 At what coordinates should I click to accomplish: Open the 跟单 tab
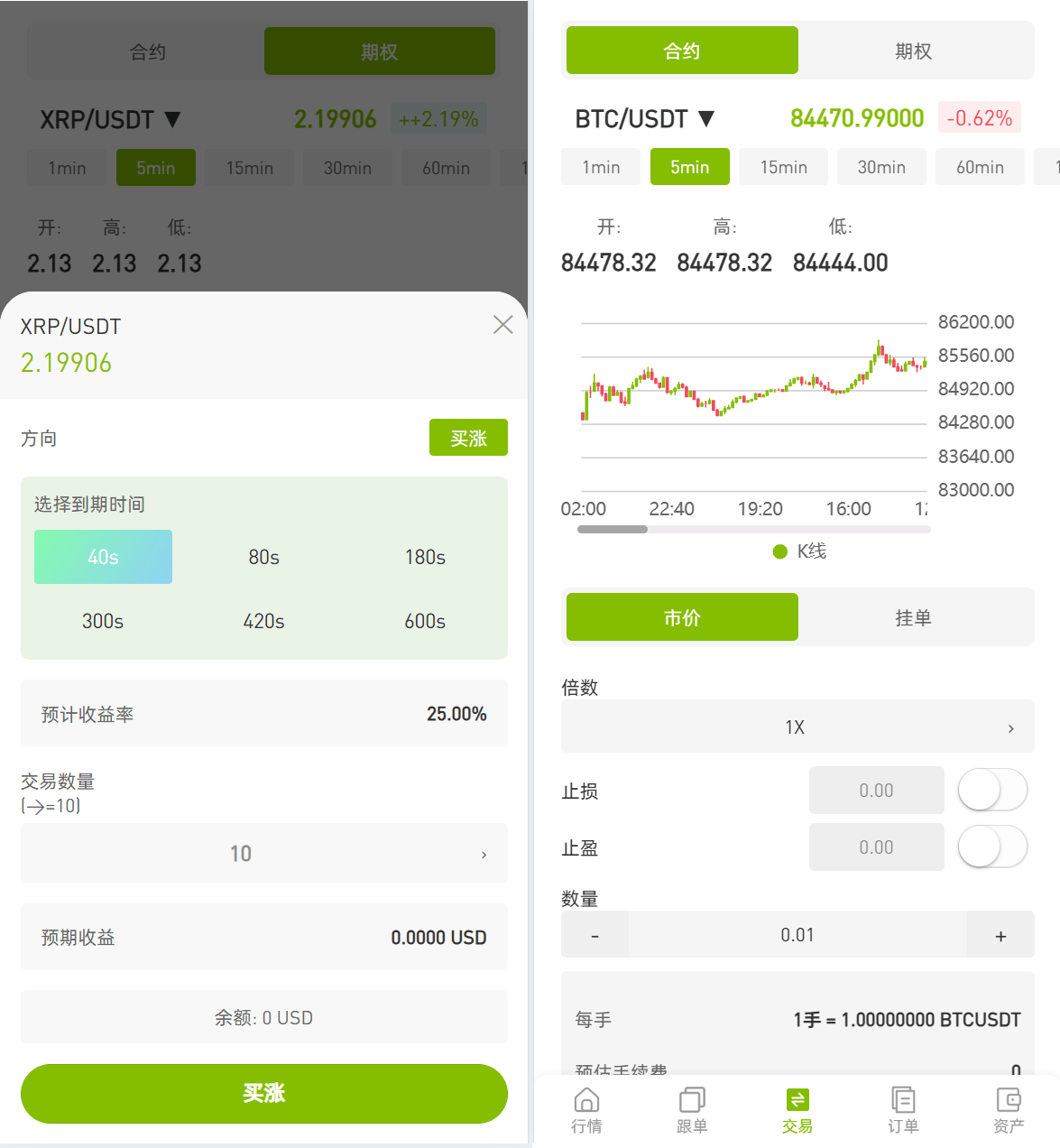[692, 1109]
